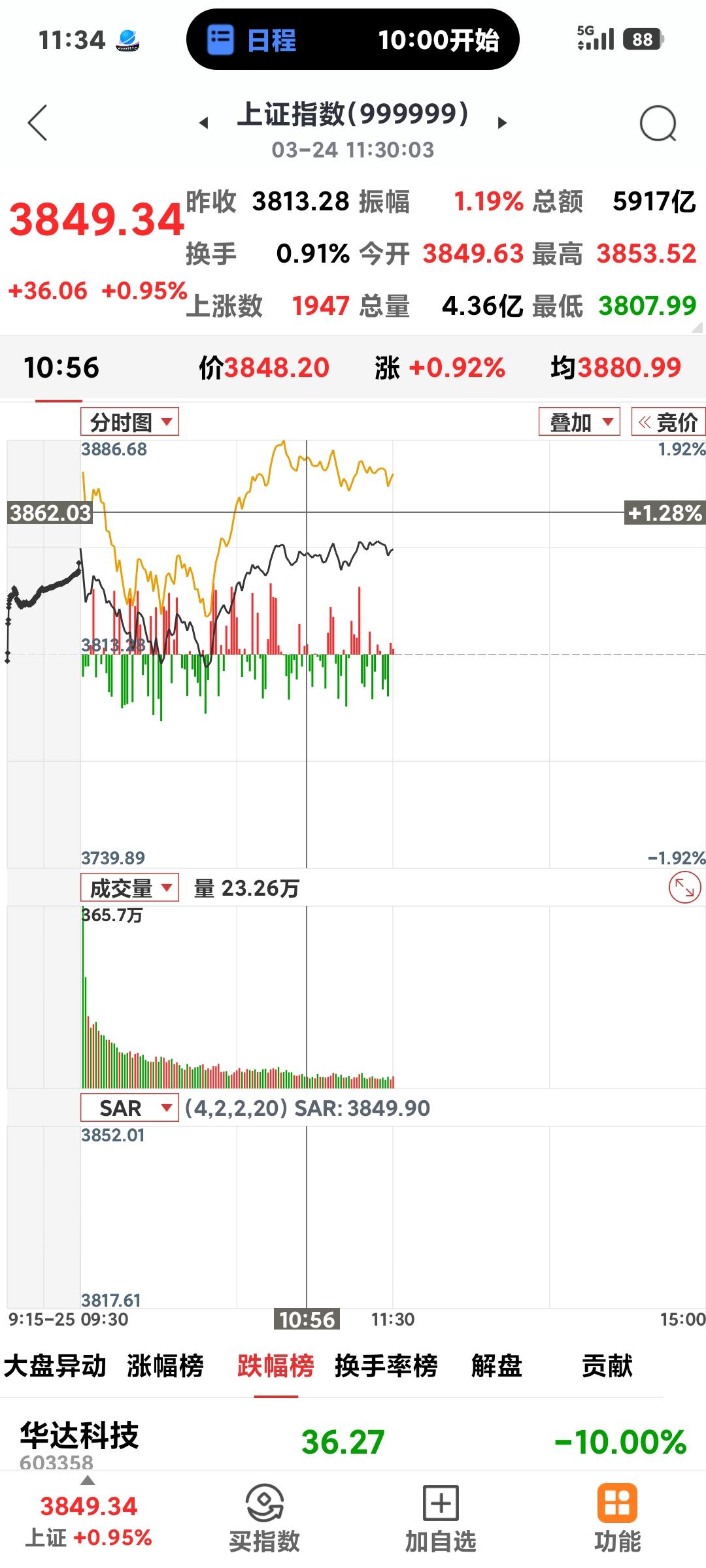Image resolution: width=706 pixels, height=1568 pixels.
Task: Open the 叠加 overlay dropdown
Action: click(578, 421)
